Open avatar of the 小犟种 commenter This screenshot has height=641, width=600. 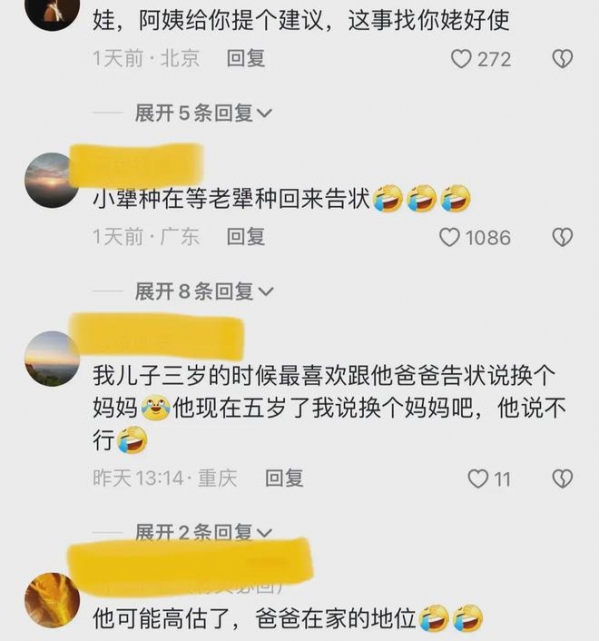pyautogui.click(x=51, y=180)
